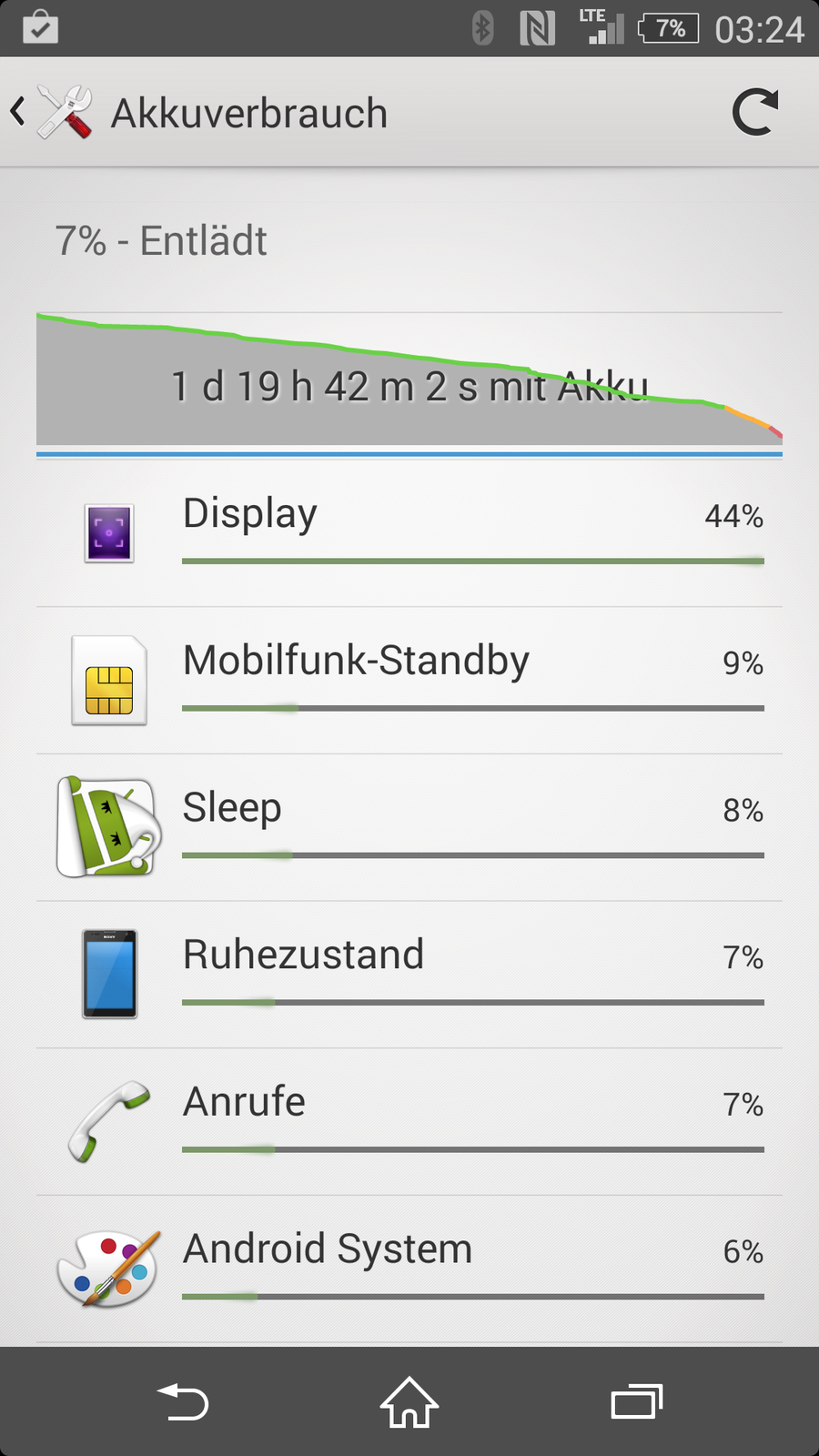819x1456 pixels.
Task: Open Android System usage details
Action: [409, 1269]
